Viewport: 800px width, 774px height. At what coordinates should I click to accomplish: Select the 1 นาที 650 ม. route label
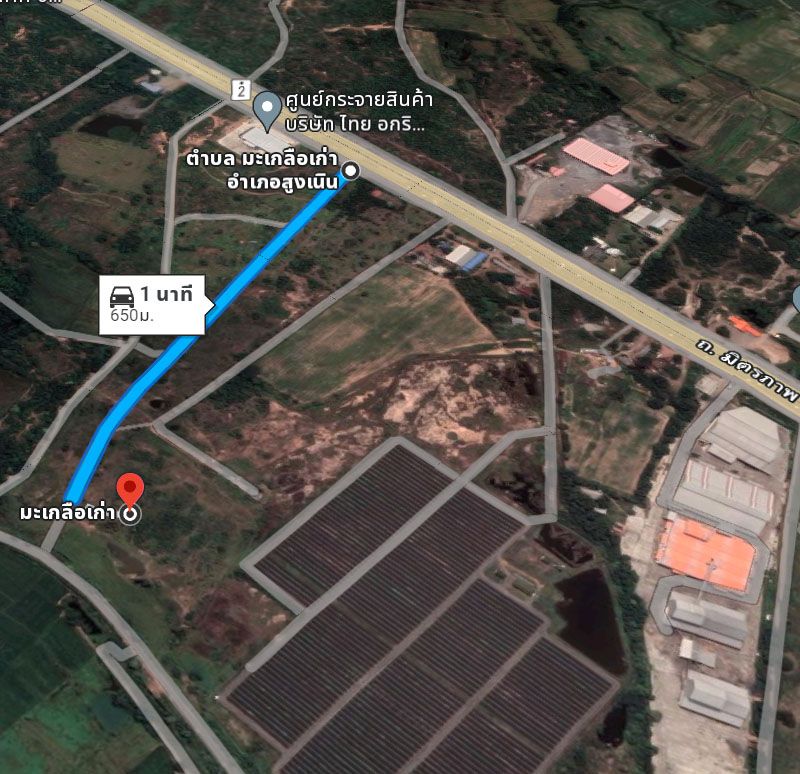[x=157, y=304]
